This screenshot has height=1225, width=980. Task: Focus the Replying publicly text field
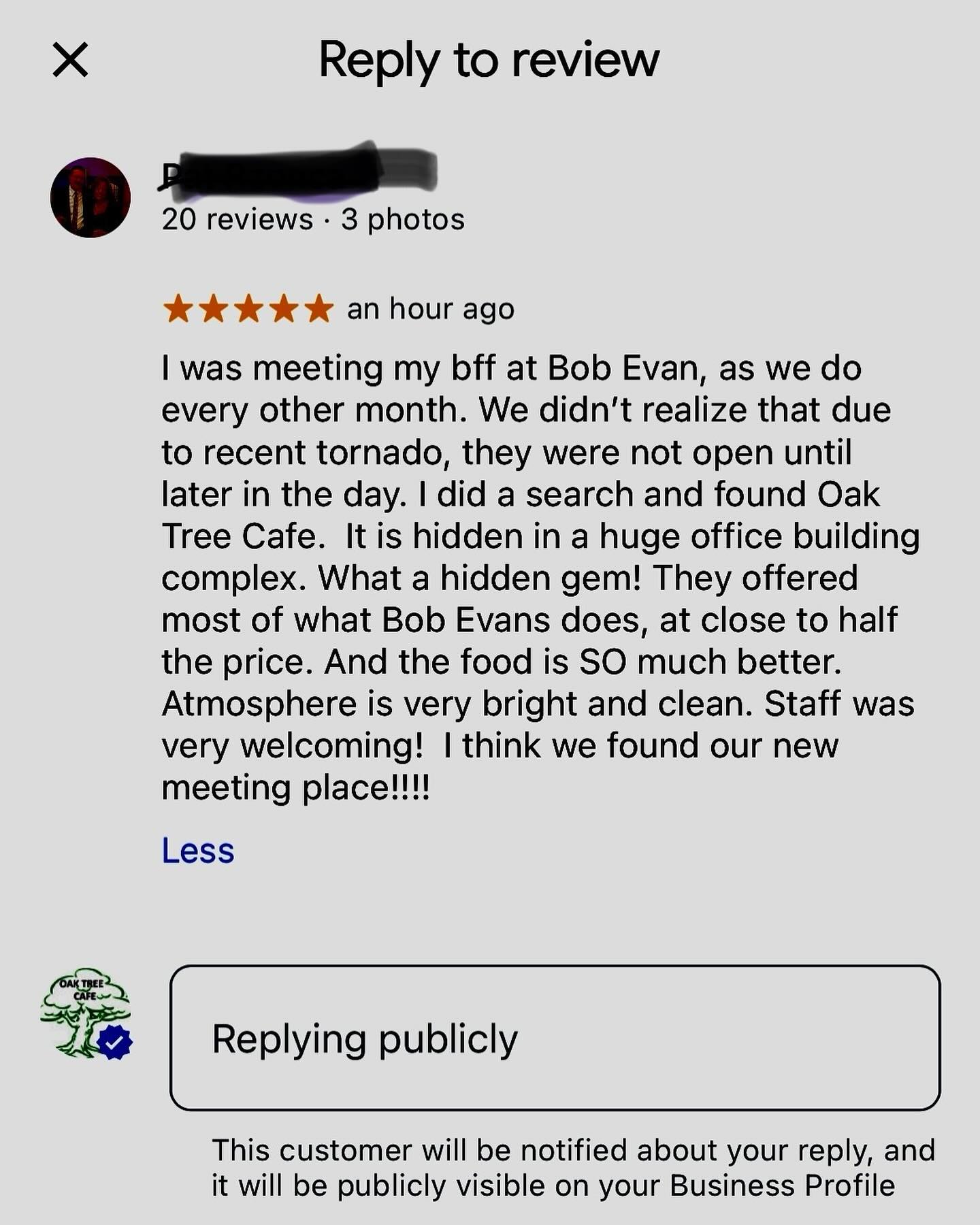[x=555, y=1038]
